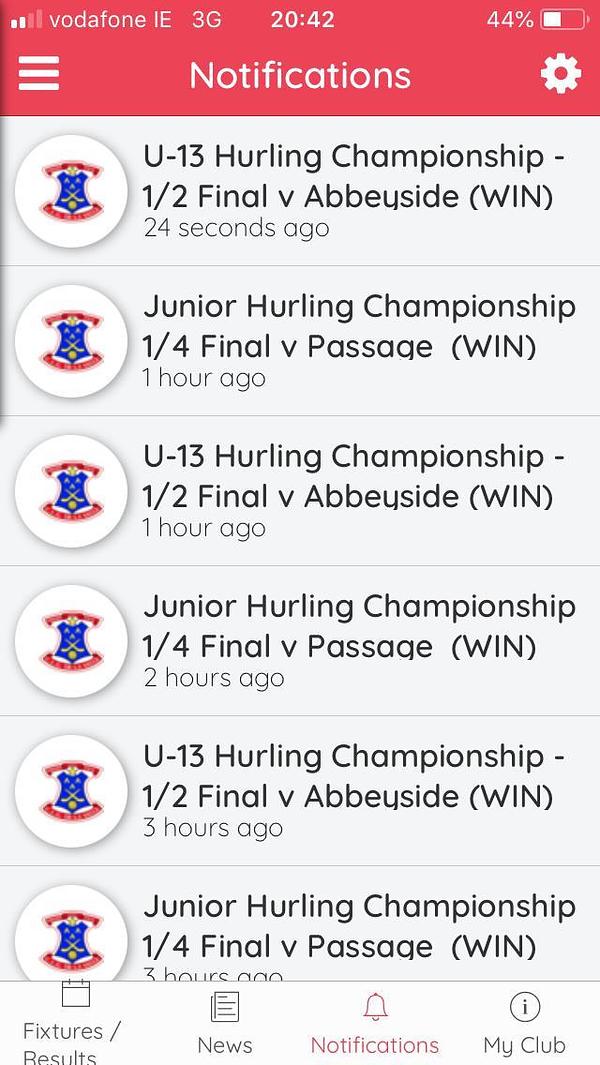Go to the My Club tab
Image resolution: width=600 pixels, height=1065 pixels.
pyautogui.click(x=525, y=1023)
